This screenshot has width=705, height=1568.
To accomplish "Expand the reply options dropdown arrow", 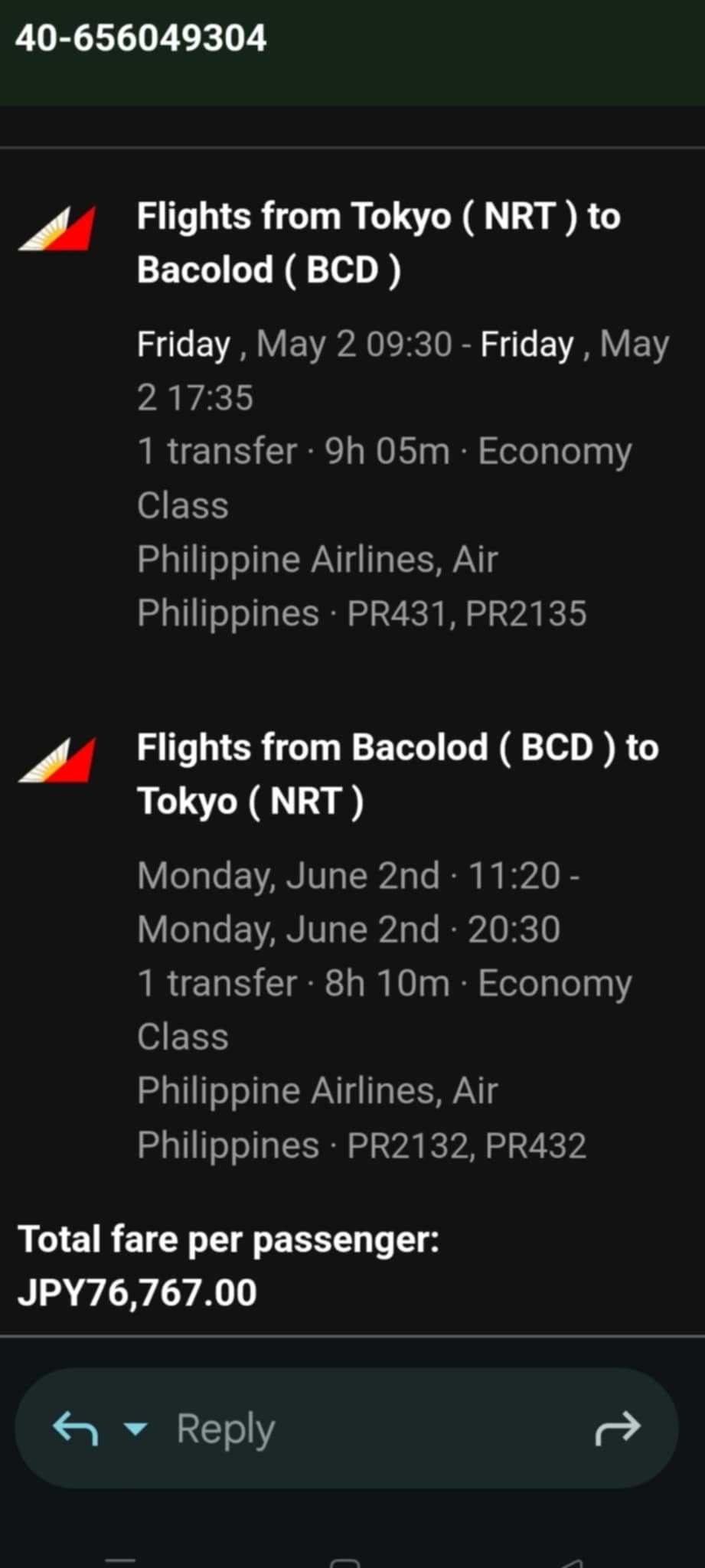I will tap(135, 1429).
